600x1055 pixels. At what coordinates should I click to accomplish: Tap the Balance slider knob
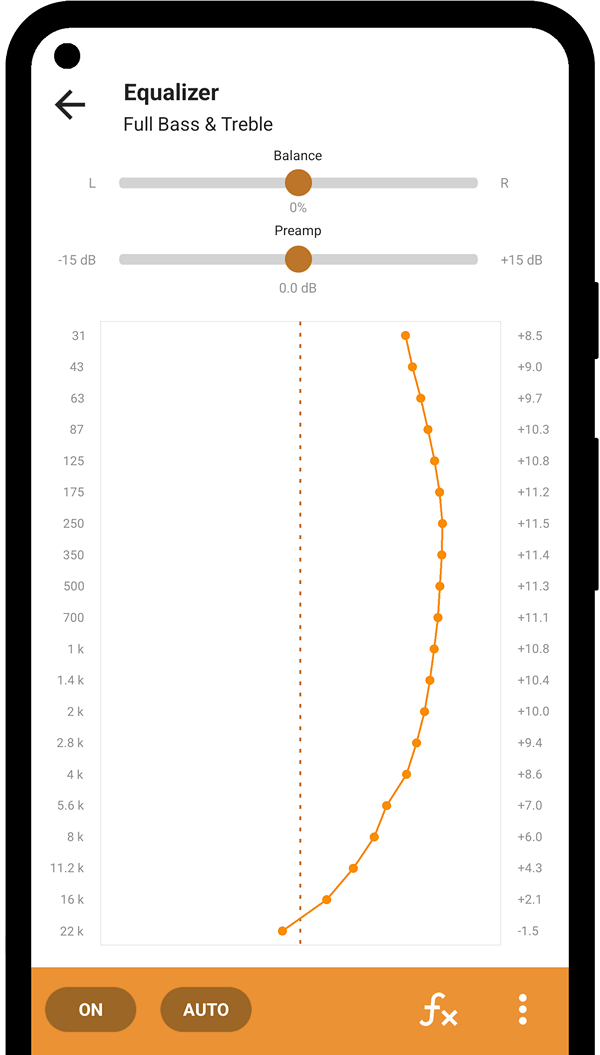(298, 183)
